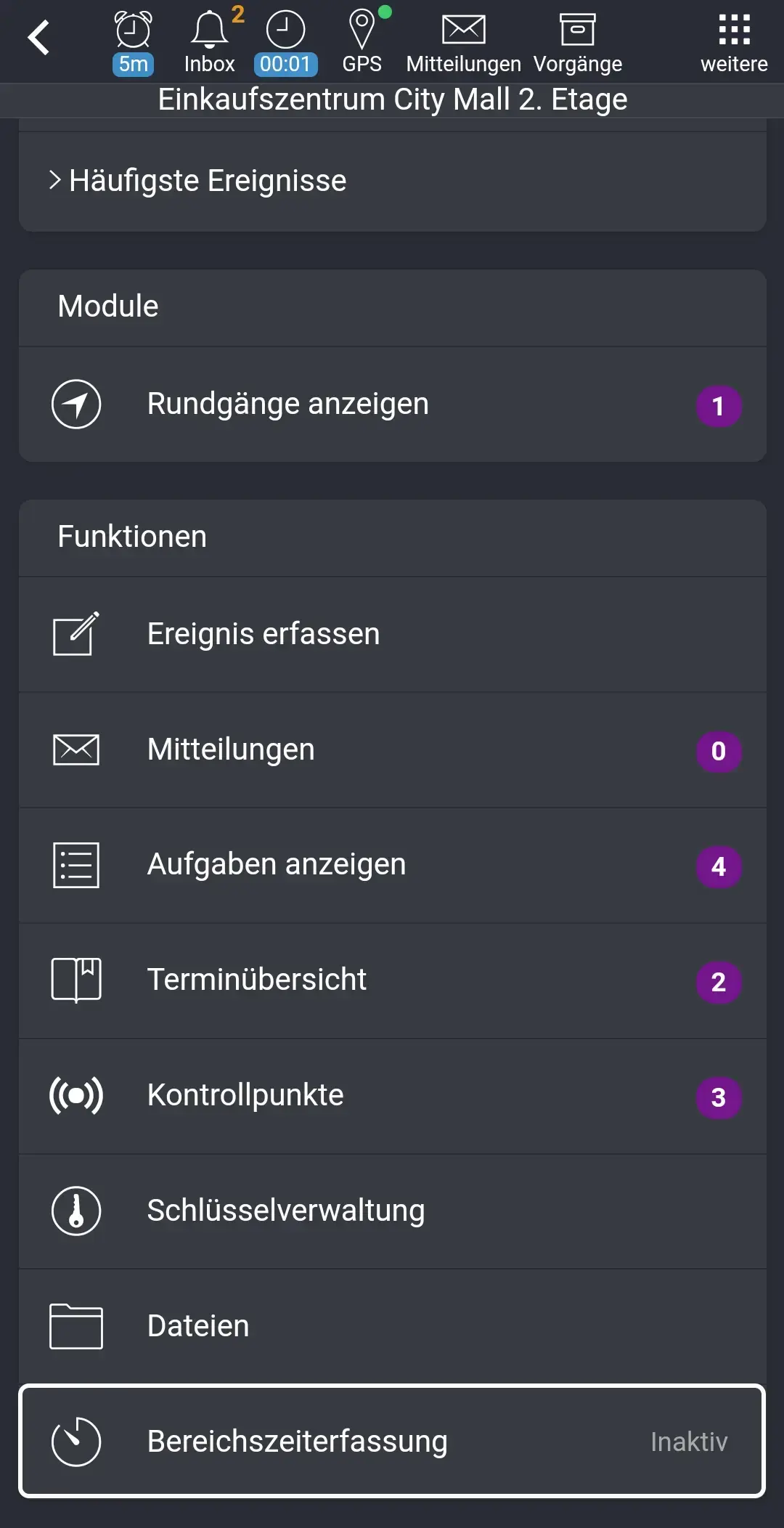Tap the purple badge showing 3 on Kontrollpunkte

point(718,1098)
